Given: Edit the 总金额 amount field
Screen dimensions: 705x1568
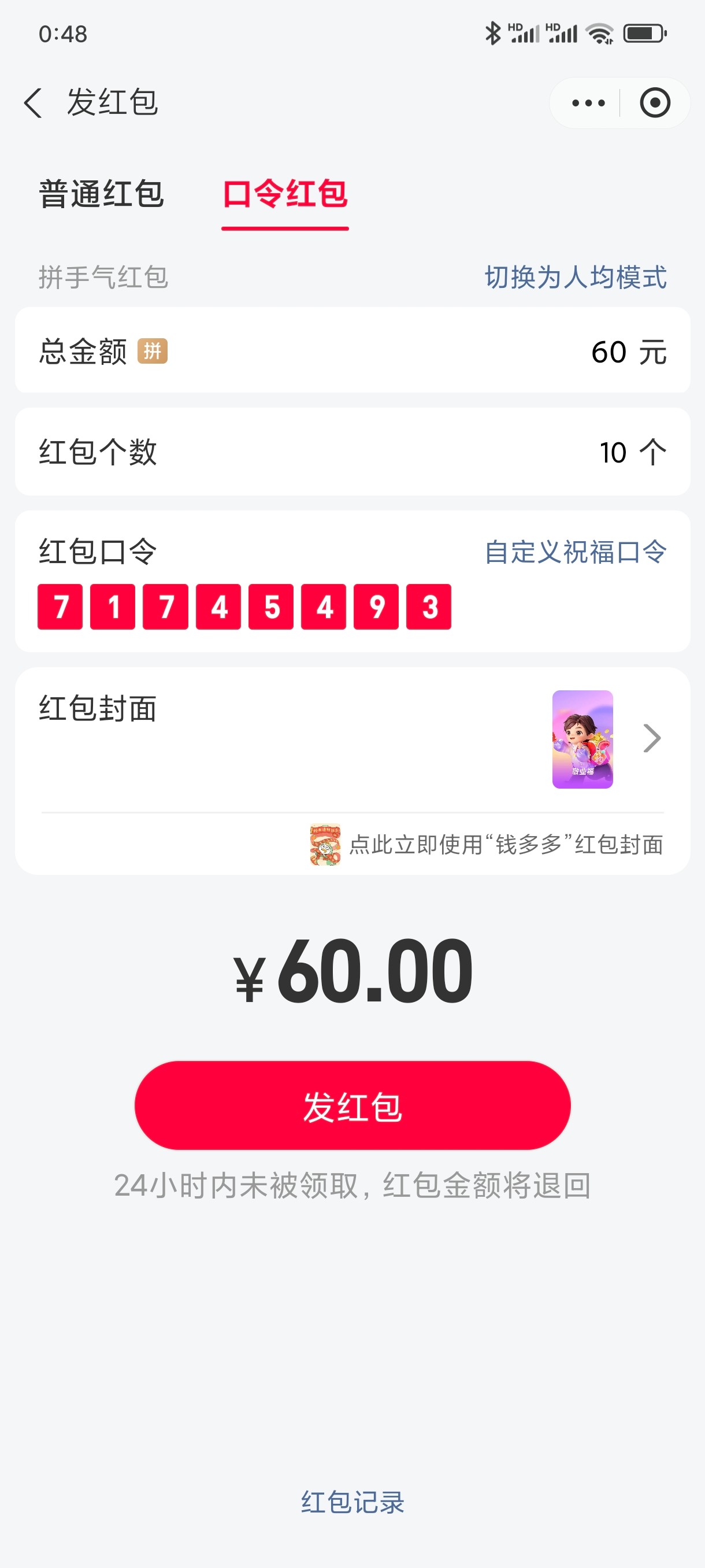Looking at the screenshot, I should point(608,352).
